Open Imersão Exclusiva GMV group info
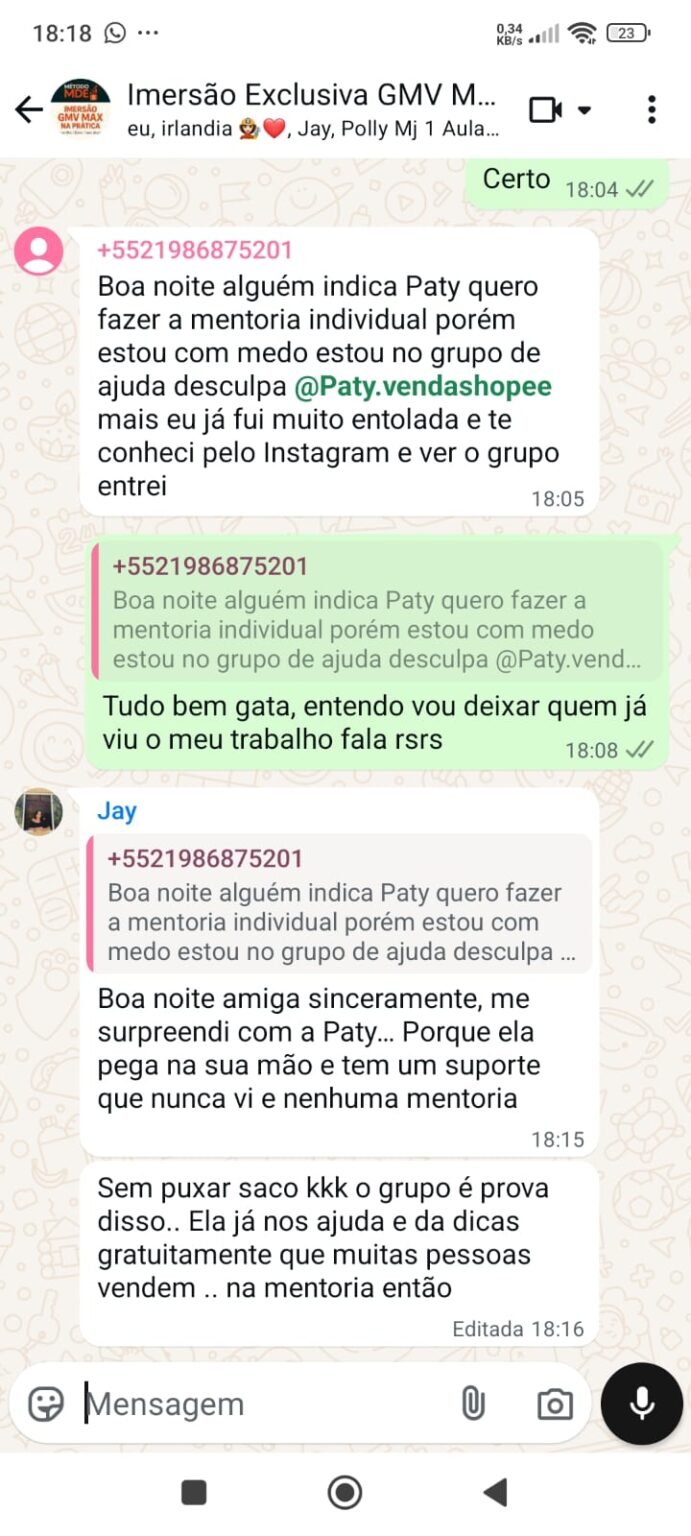This screenshot has height=1536, width=691. 310,110
